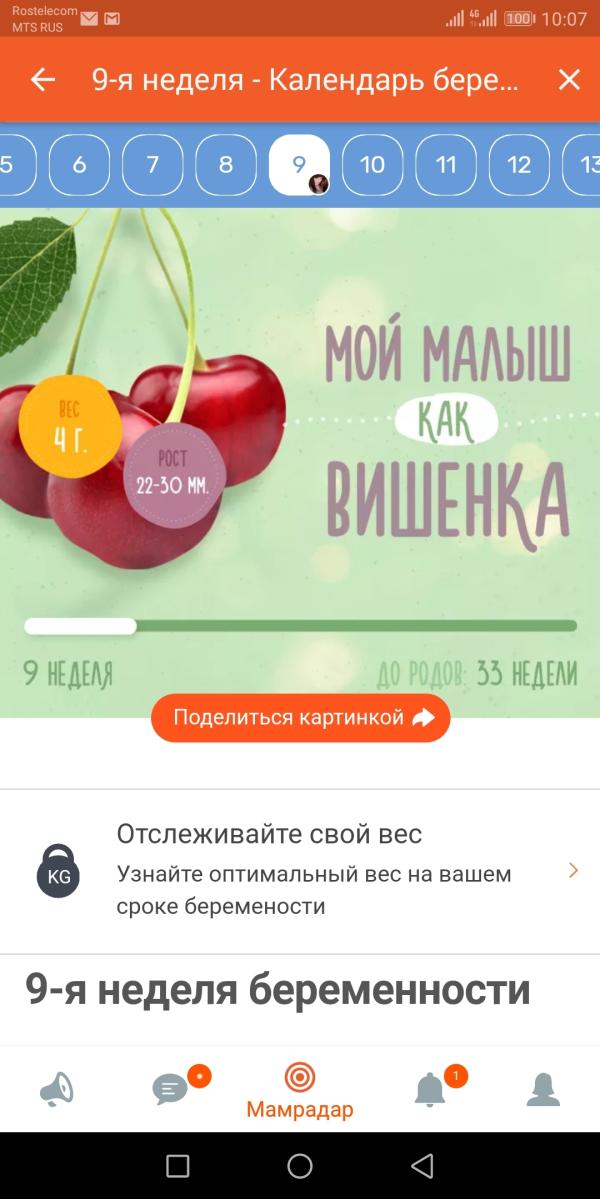
Task: Tap the system home button
Action: pos(300,1165)
